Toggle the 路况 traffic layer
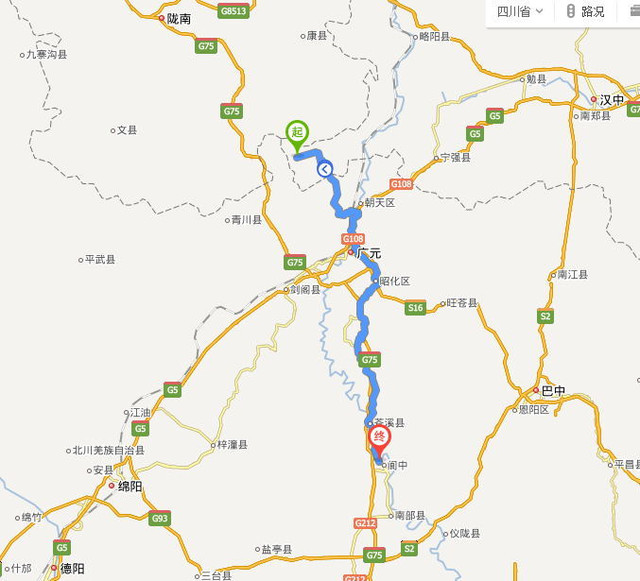This screenshot has height=581, width=640. click(585, 11)
